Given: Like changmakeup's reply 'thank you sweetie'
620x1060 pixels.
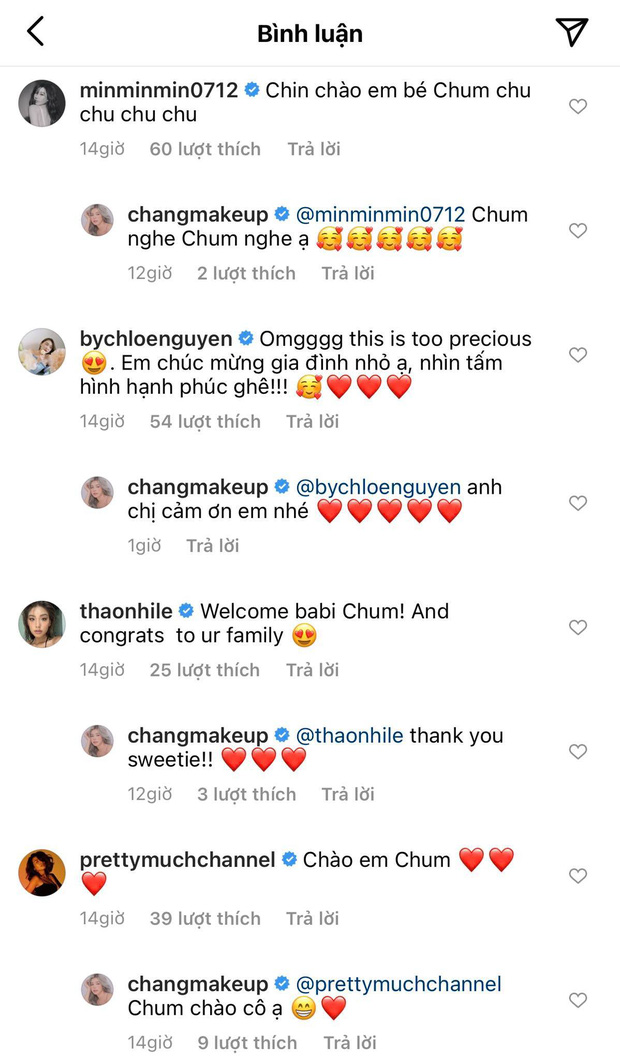Looking at the screenshot, I should tap(578, 751).
